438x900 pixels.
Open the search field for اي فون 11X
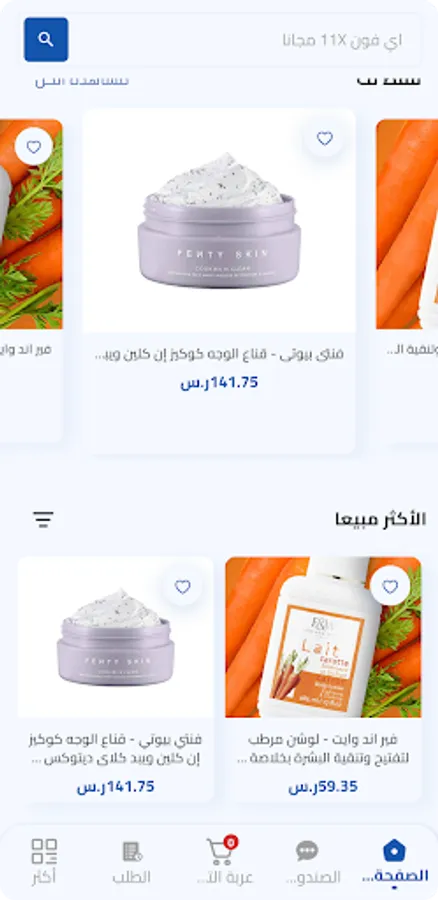[x=247, y=40]
